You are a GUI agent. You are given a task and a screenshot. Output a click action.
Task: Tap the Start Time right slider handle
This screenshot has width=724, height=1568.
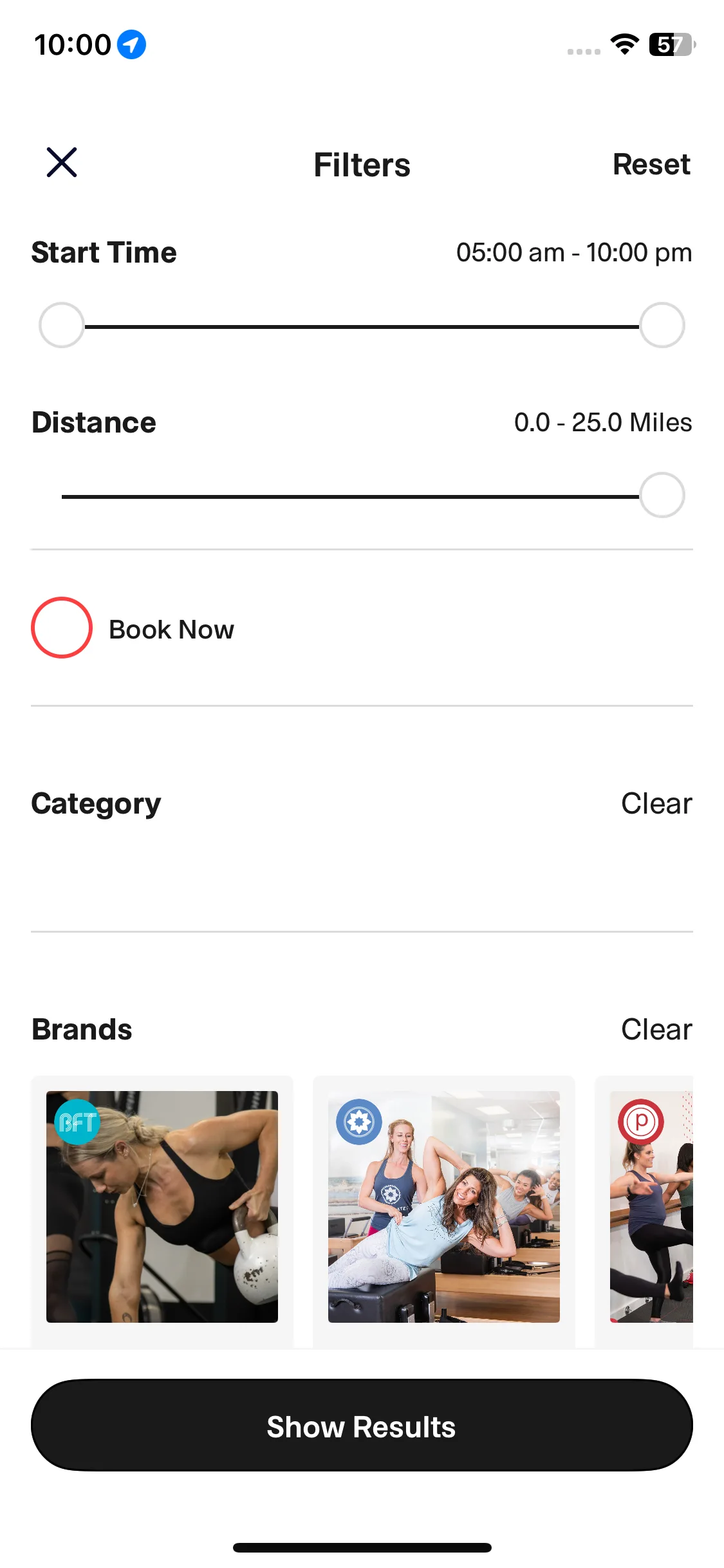[x=662, y=326]
